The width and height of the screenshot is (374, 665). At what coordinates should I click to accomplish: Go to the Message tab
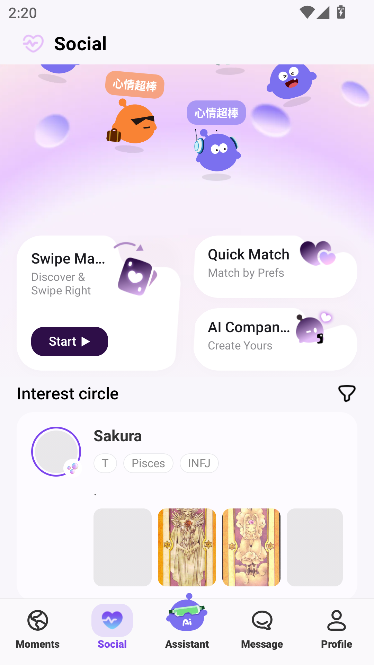point(262,629)
